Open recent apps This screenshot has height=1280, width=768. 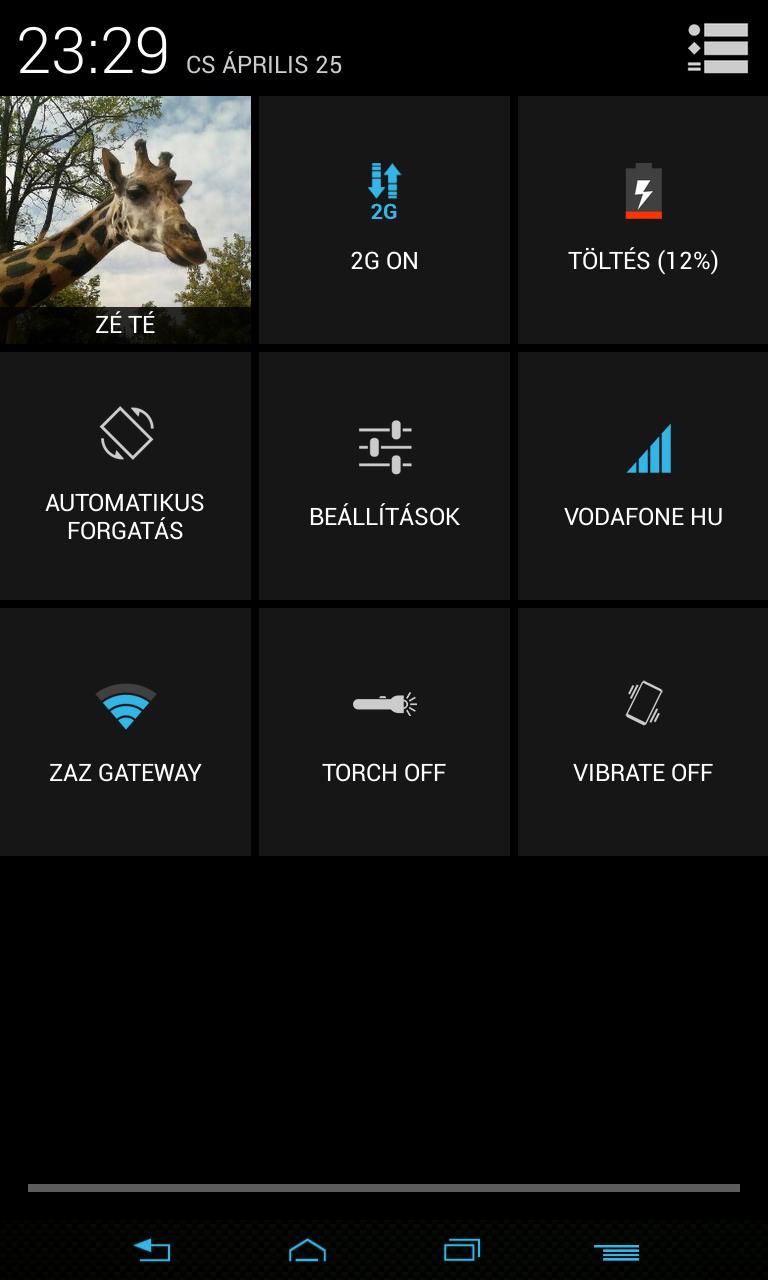(x=461, y=1250)
